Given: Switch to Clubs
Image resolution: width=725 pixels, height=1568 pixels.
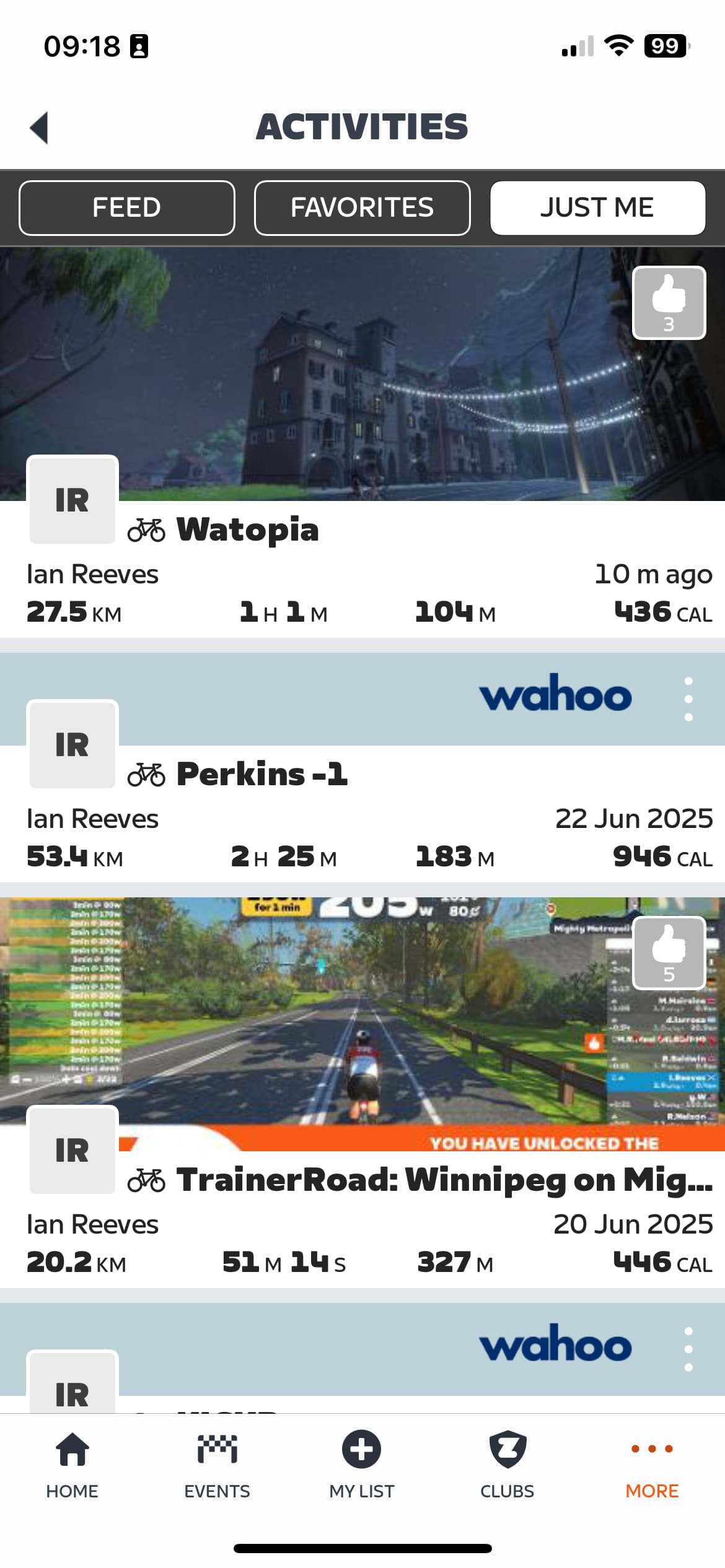Looking at the screenshot, I should (x=507, y=1464).
